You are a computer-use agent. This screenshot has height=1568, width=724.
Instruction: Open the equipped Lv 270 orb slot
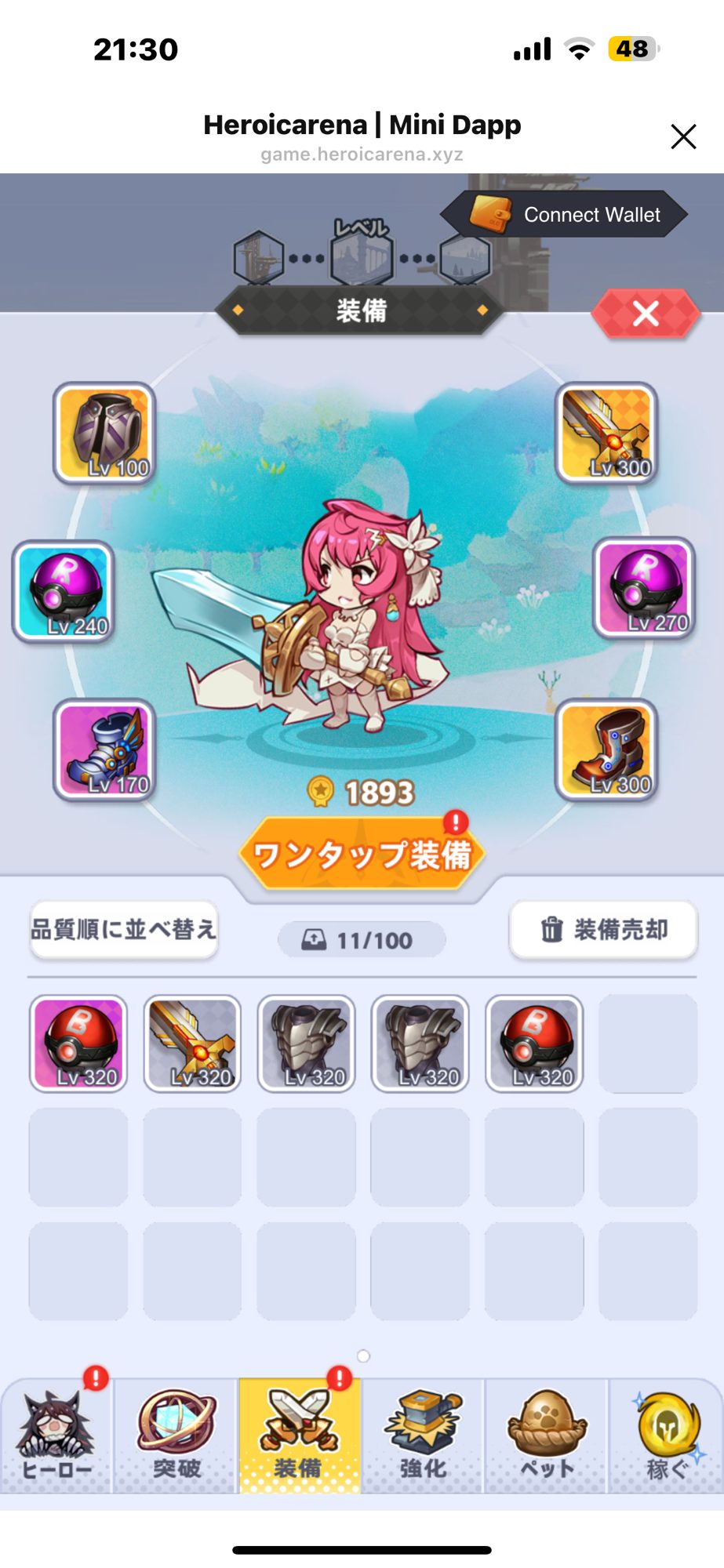(x=645, y=588)
